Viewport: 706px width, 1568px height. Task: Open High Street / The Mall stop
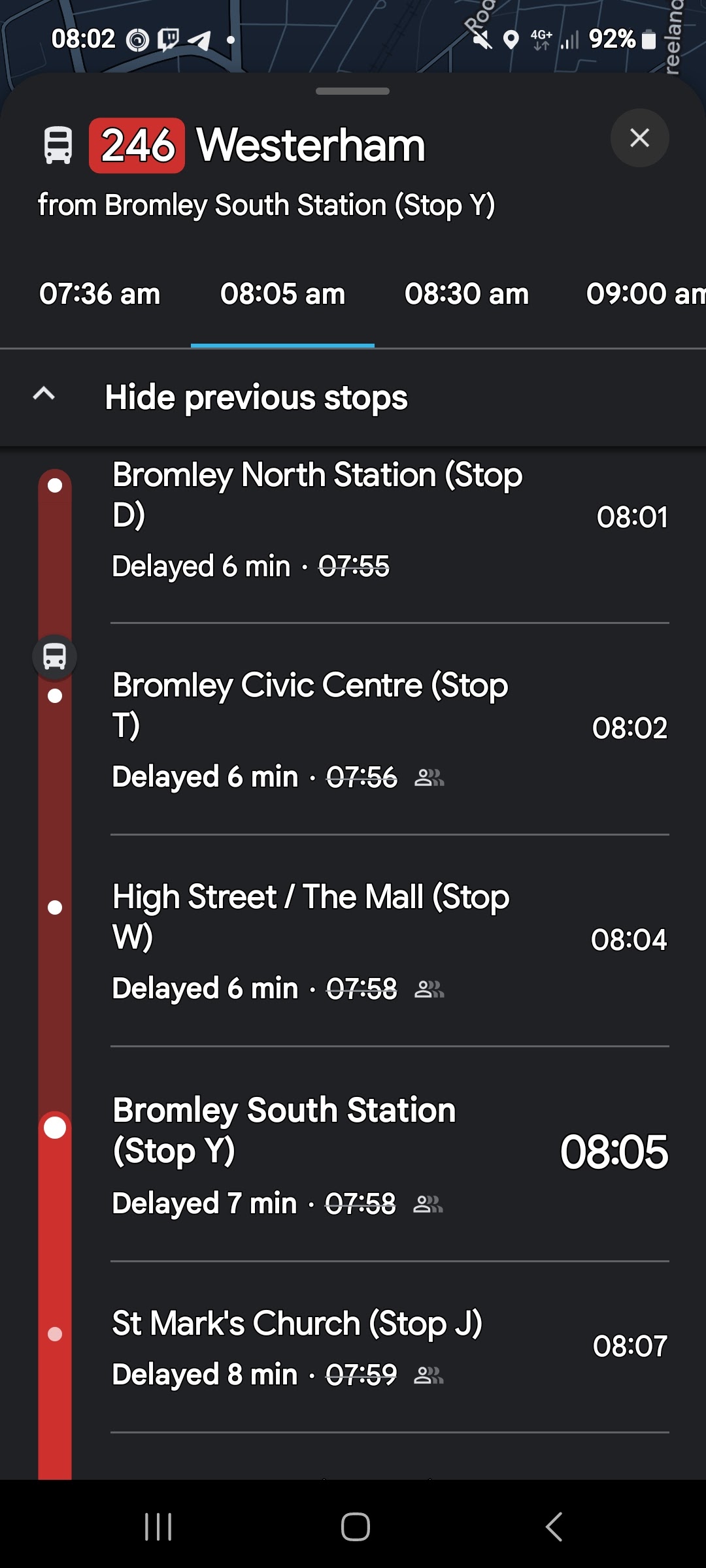click(353, 941)
